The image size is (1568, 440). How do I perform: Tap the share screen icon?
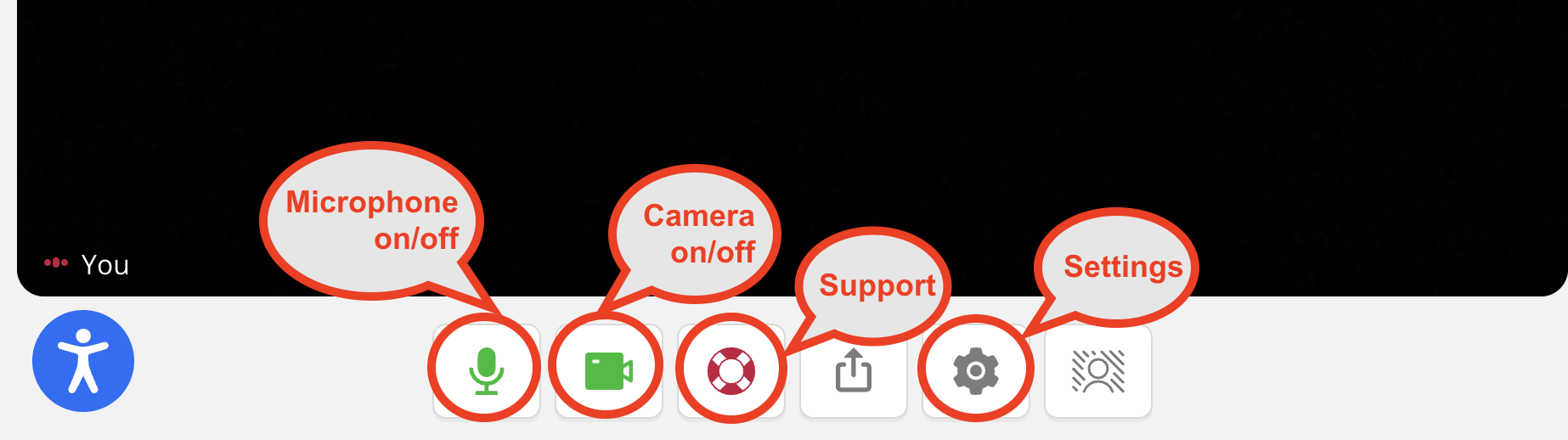pyautogui.click(x=853, y=371)
